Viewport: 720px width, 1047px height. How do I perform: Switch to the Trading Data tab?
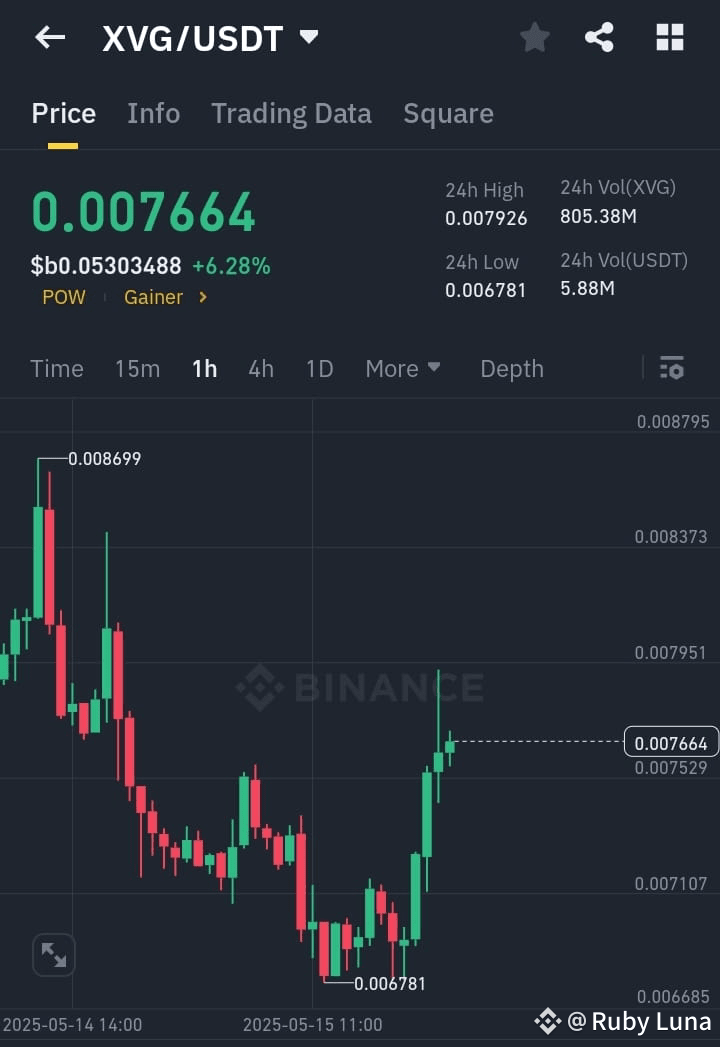[x=291, y=113]
